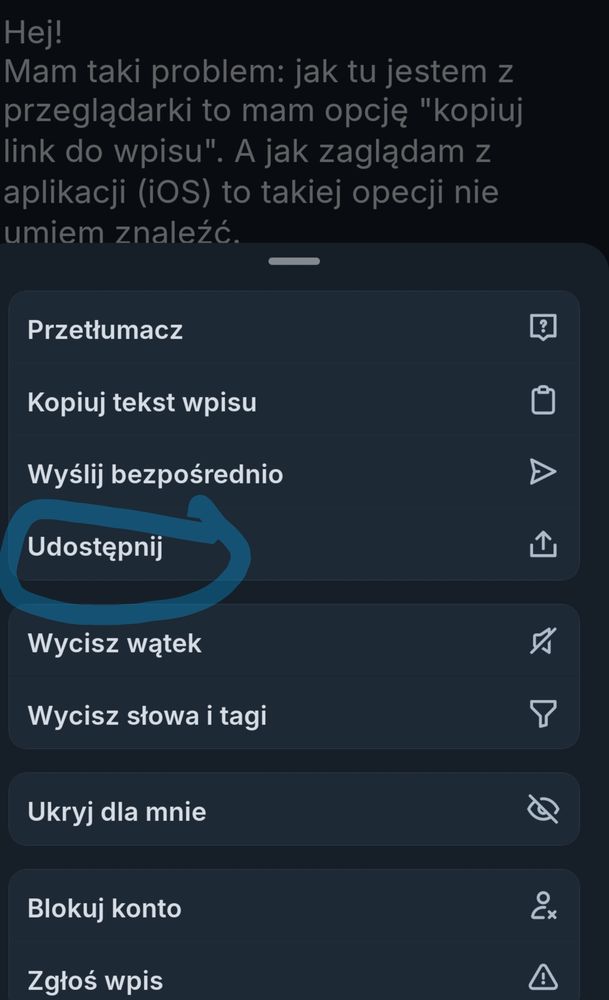Viewport: 609px width, 1000px height.
Task: Tap Blokuj konto to block the account
Action: point(293,906)
